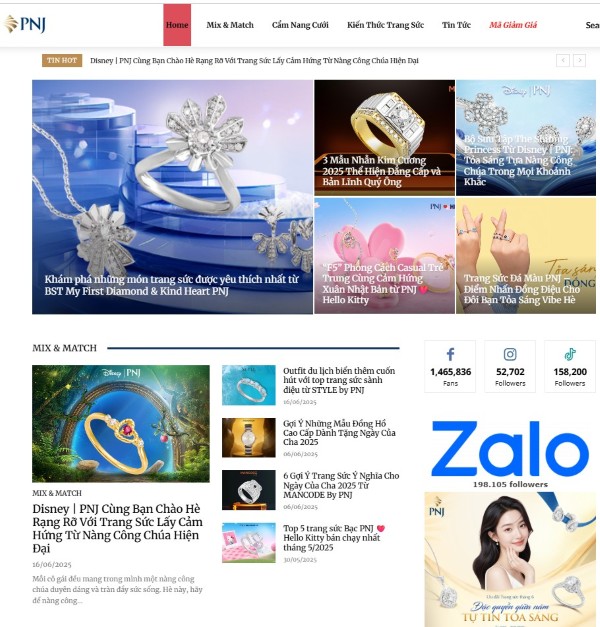Open Kiến Thức Trang Sức section
600x627 pixels.
[x=385, y=24]
